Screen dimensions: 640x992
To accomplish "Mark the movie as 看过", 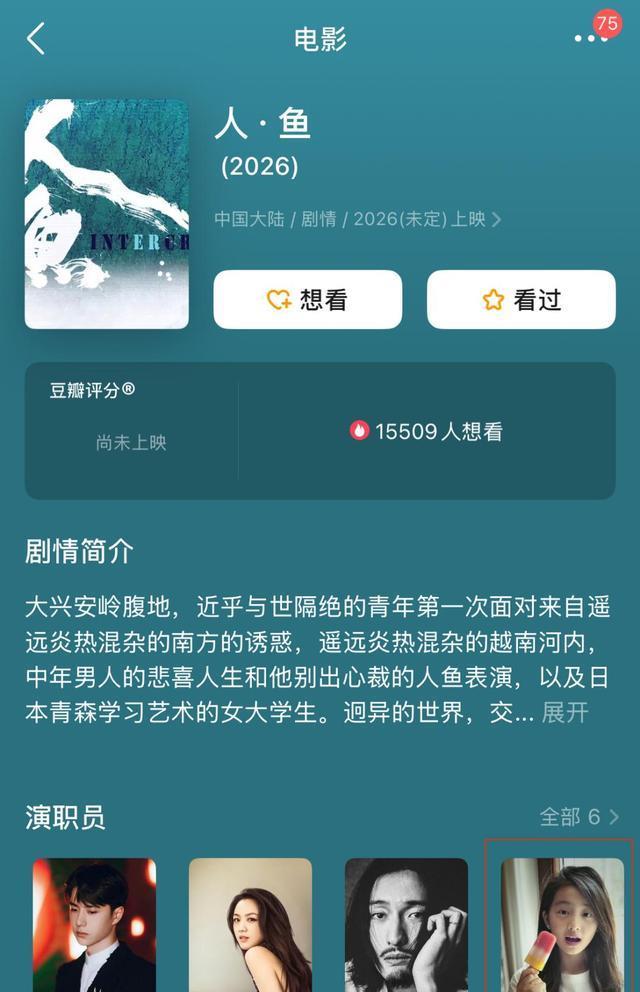I will pyautogui.click(x=521, y=299).
